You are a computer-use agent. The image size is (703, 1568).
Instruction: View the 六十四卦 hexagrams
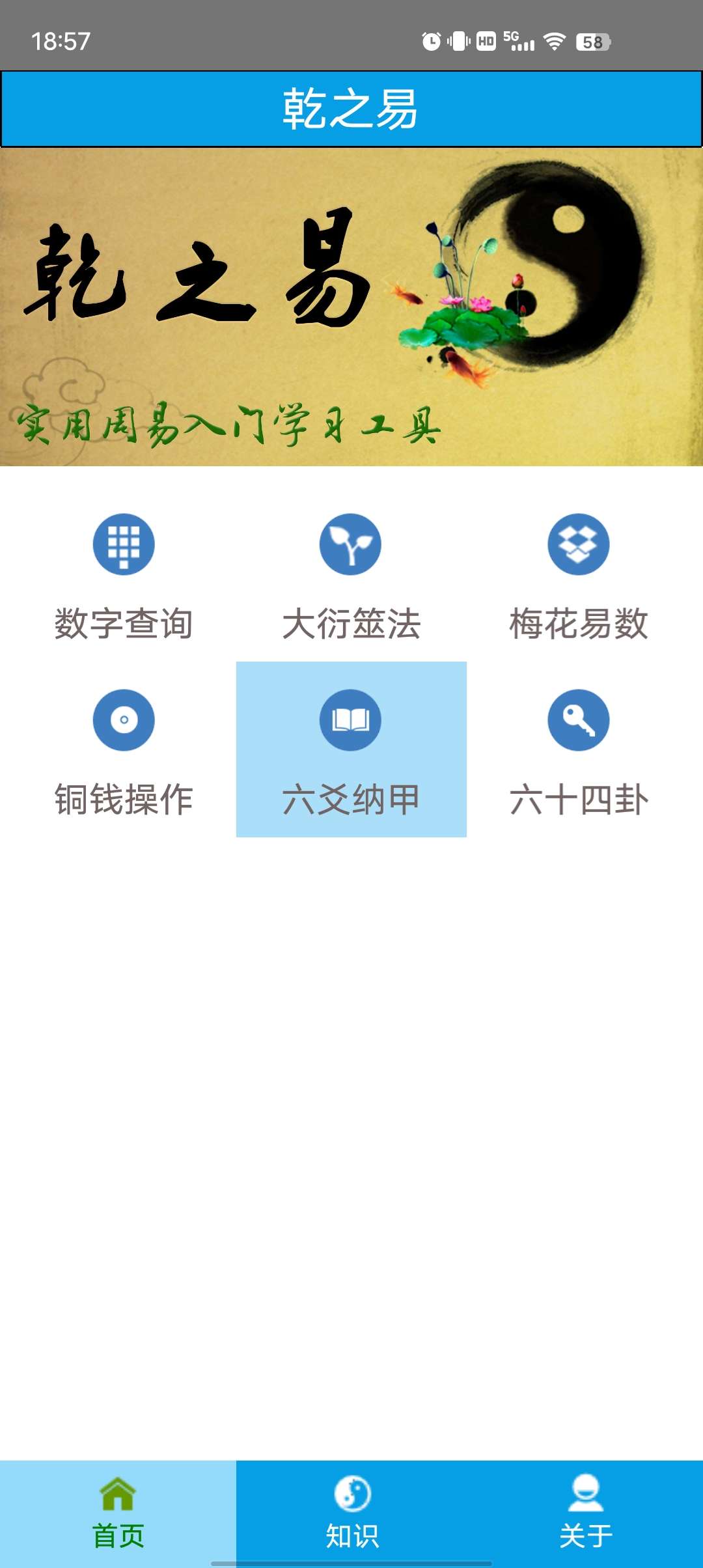point(578,750)
